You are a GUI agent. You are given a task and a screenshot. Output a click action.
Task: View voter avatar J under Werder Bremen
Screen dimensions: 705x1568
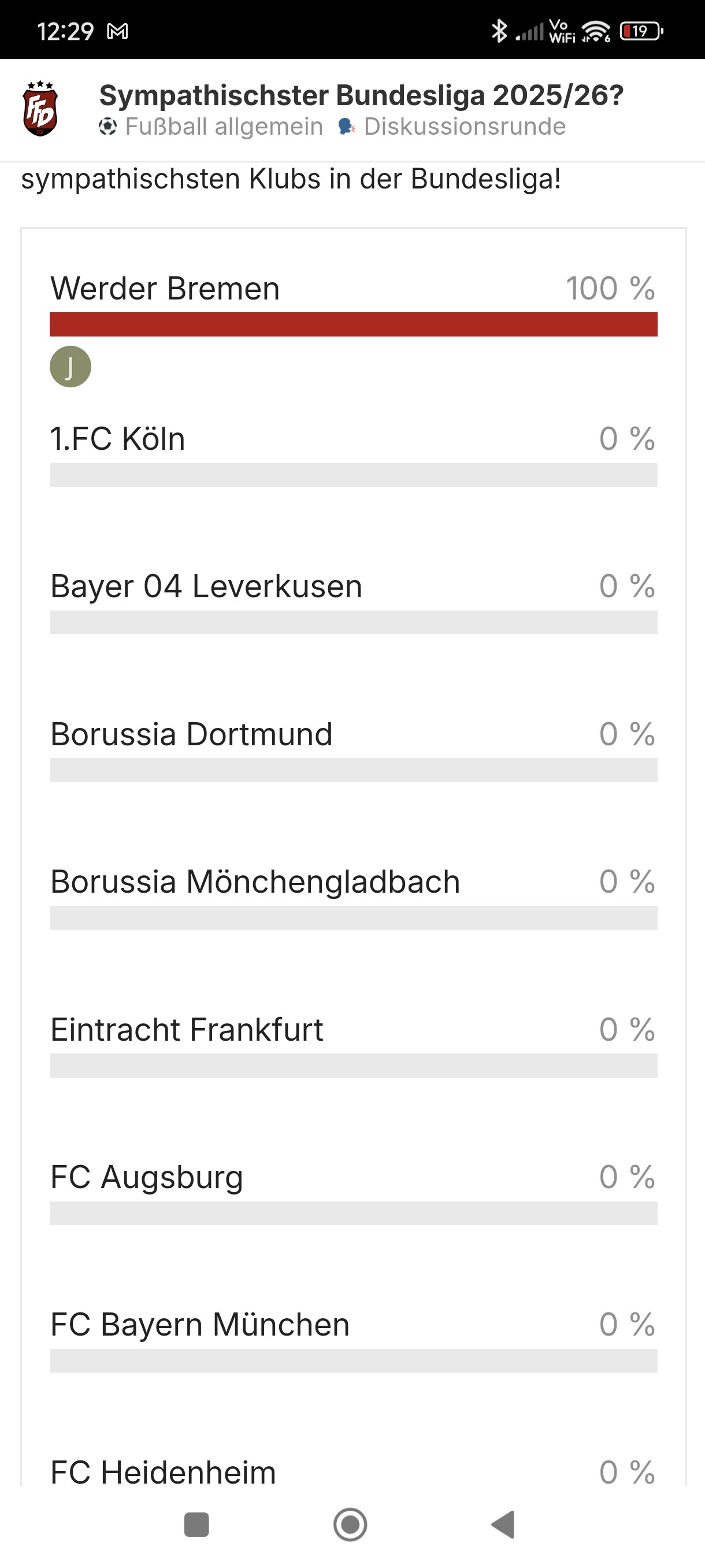pos(70,367)
